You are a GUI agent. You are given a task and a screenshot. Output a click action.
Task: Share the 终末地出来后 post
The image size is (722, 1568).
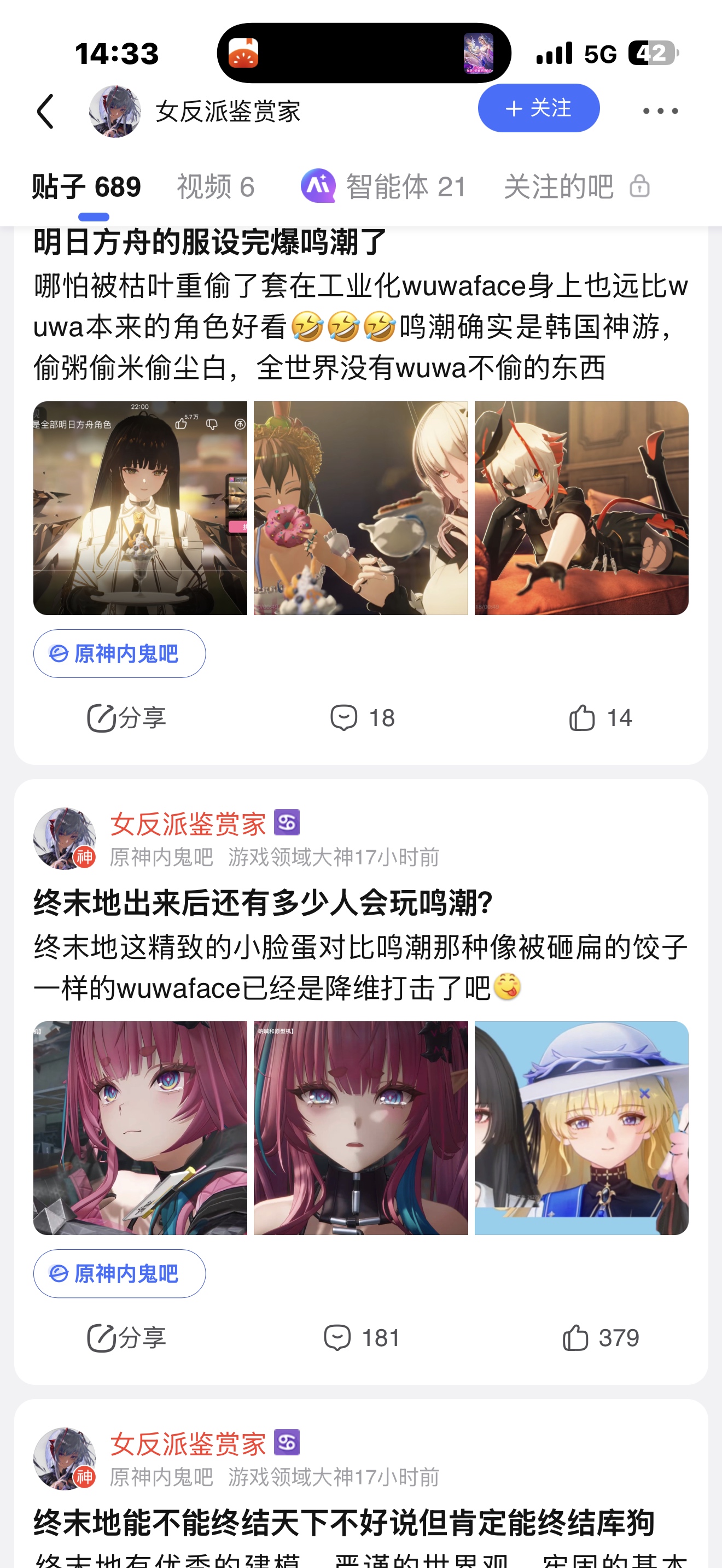[127, 1338]
